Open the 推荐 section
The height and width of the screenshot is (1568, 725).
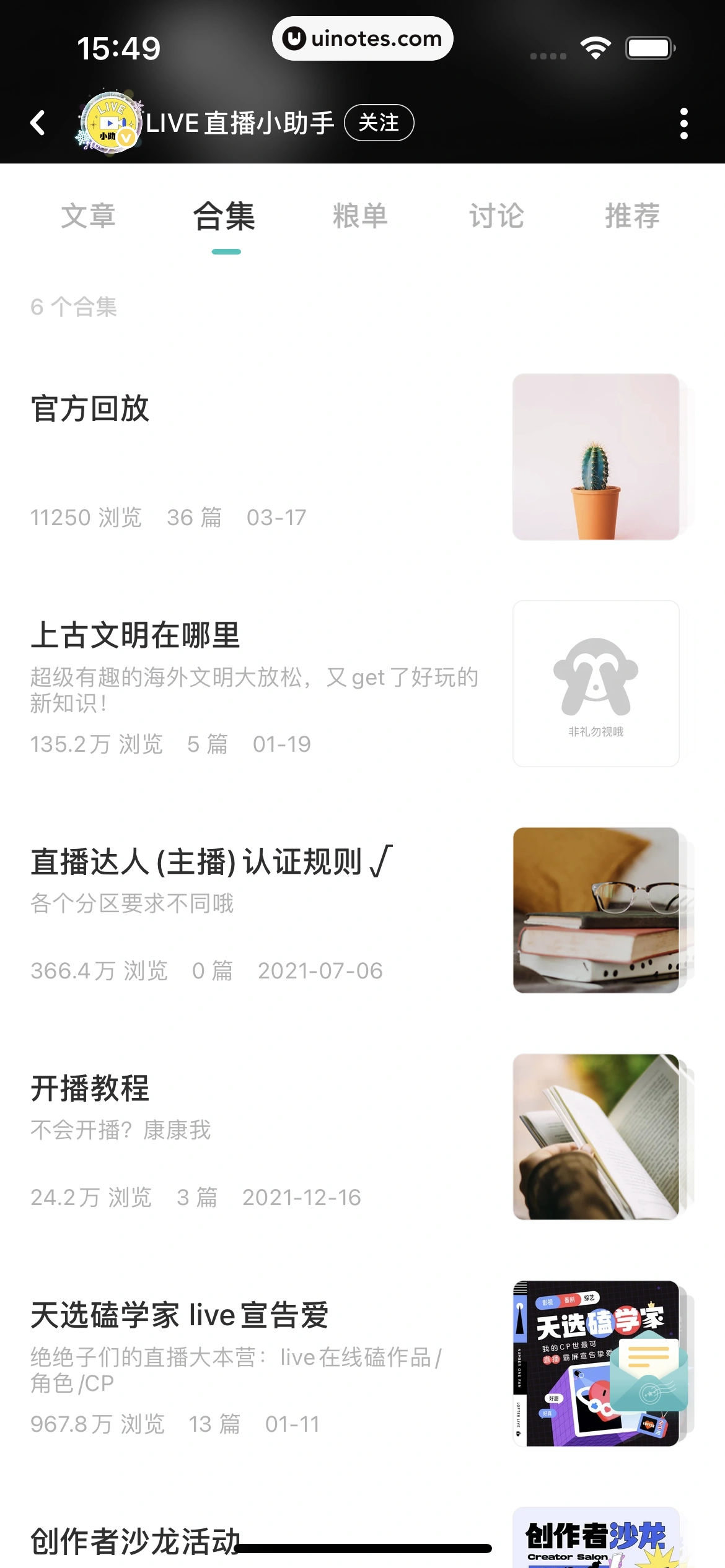point(633,217)
